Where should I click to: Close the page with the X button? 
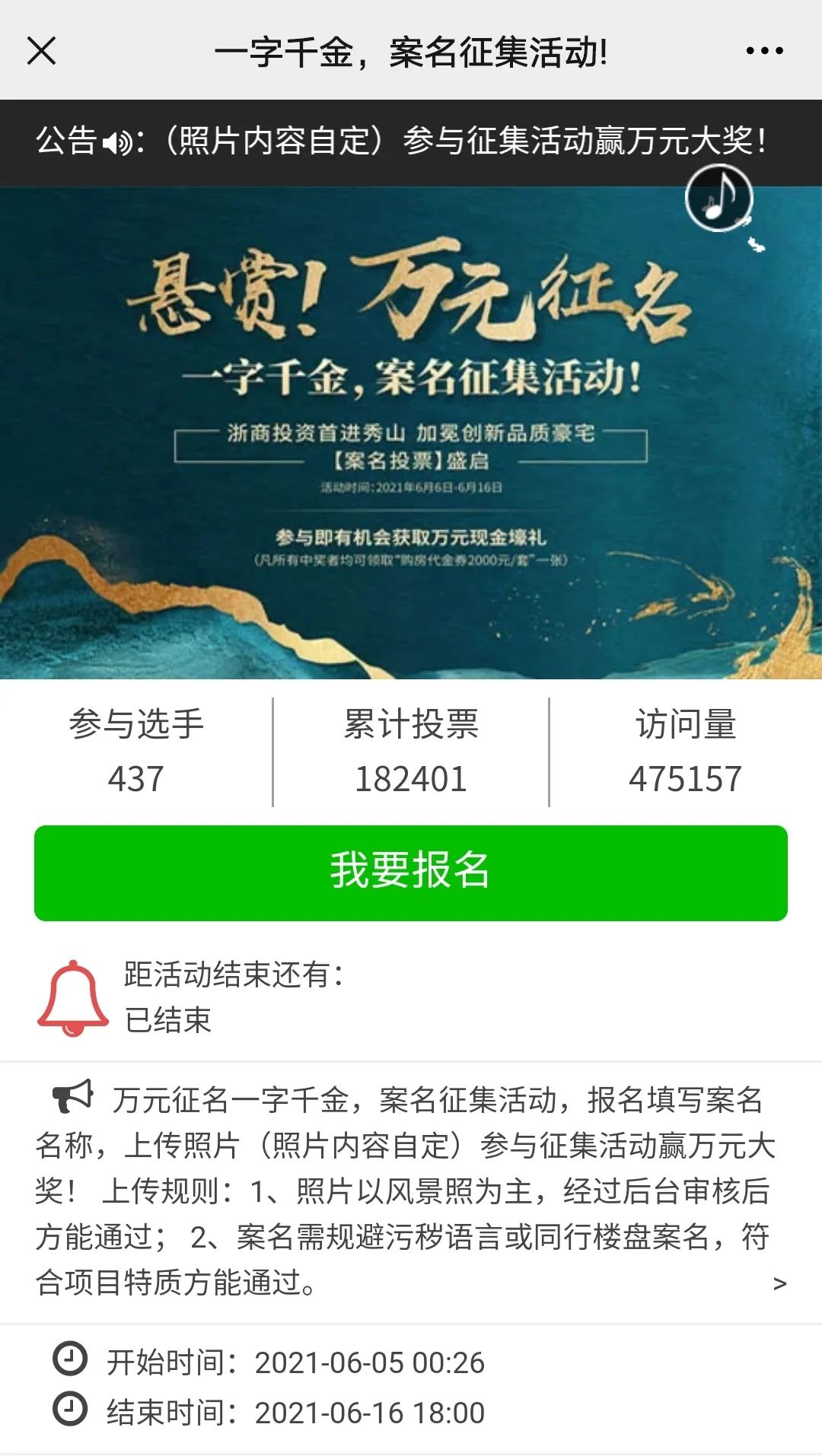pos(41,51)
